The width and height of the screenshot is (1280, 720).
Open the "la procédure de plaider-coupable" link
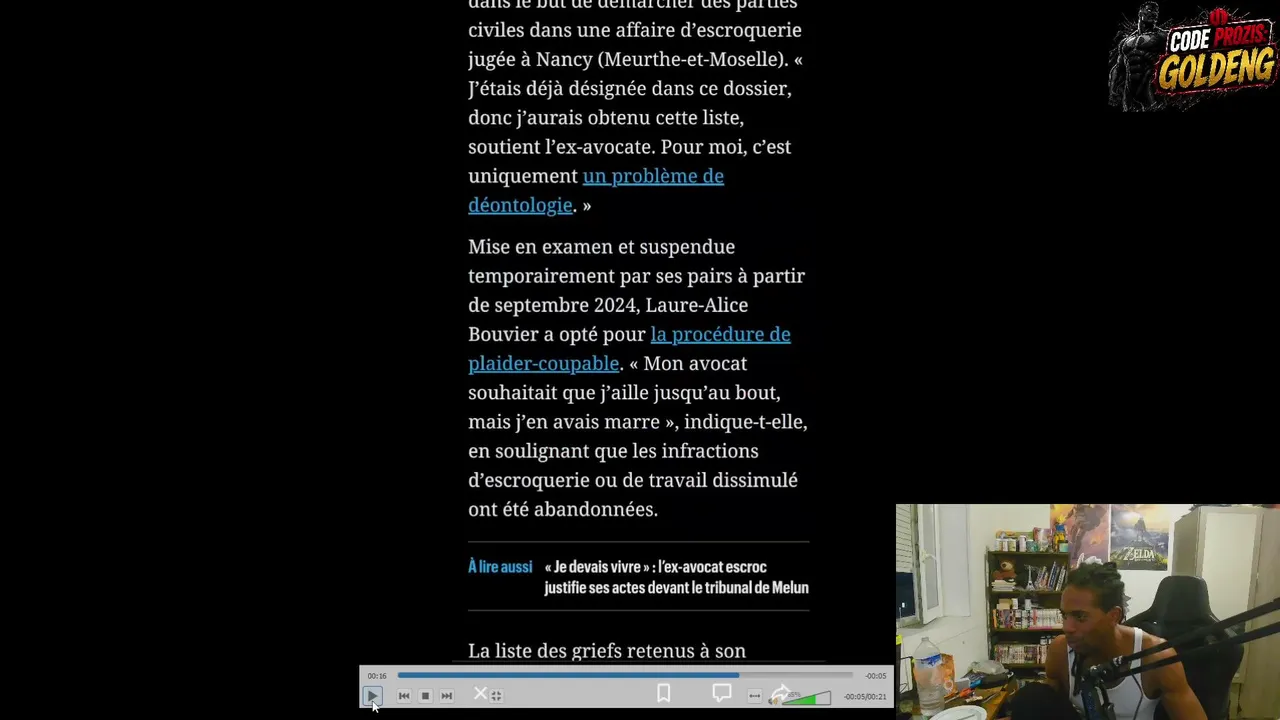tap(629, 348)
